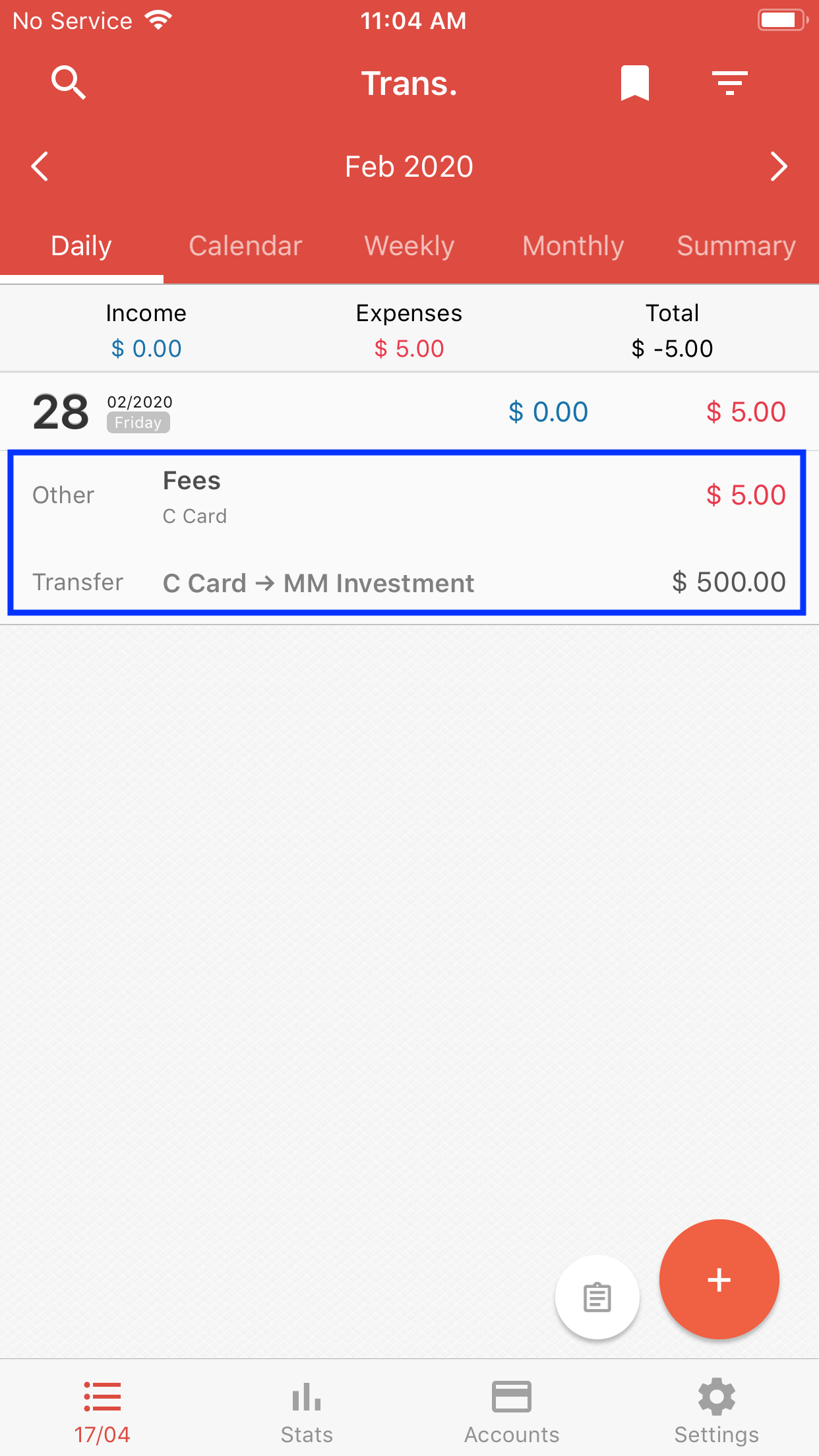This screenshot has width=819, height=1456.
Task: Tap the orange plus button to add transaction
Action: pyautogui.click(x=719, y=1279)
